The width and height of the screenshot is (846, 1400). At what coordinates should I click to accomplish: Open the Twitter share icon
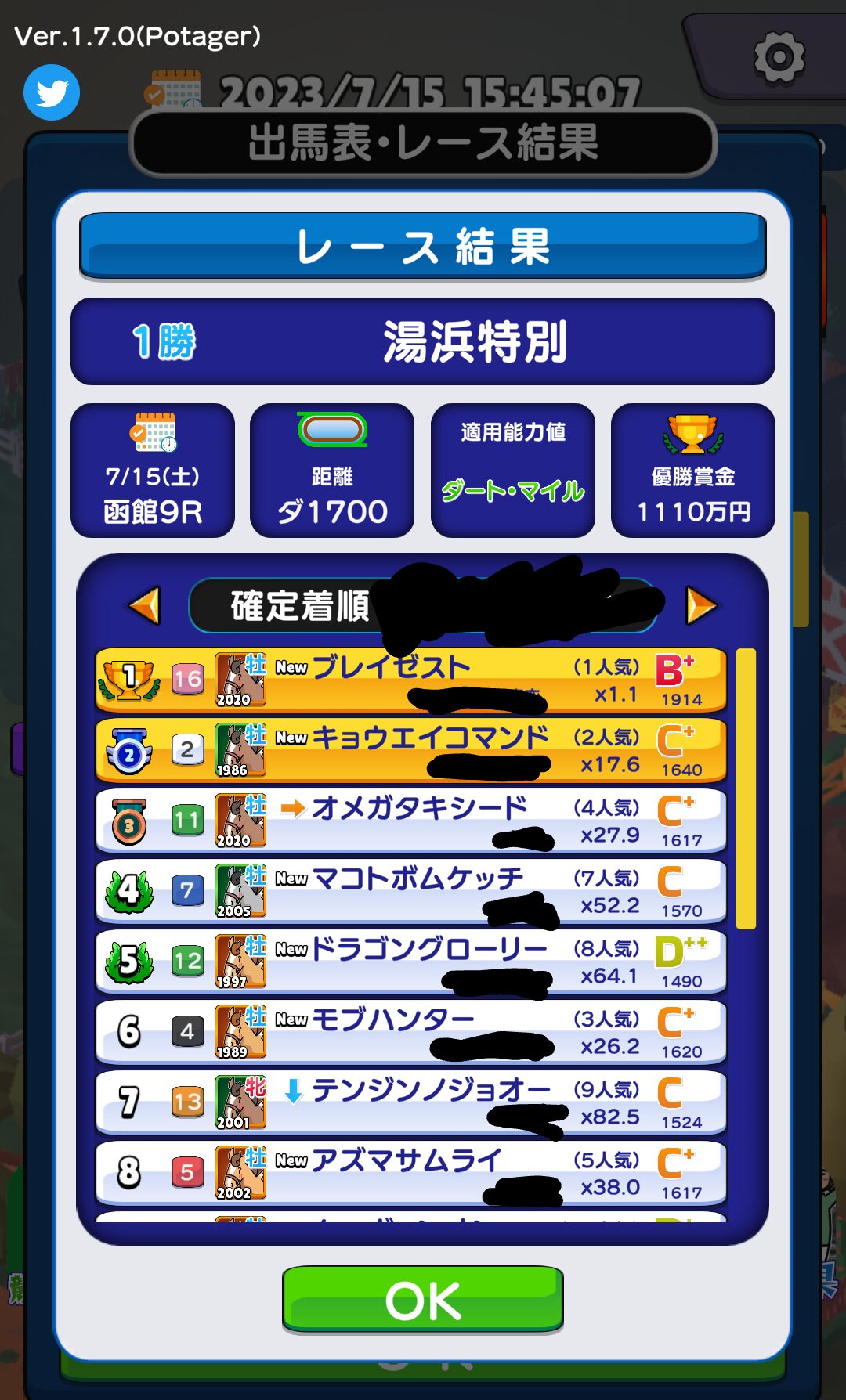tap(52, 92)
